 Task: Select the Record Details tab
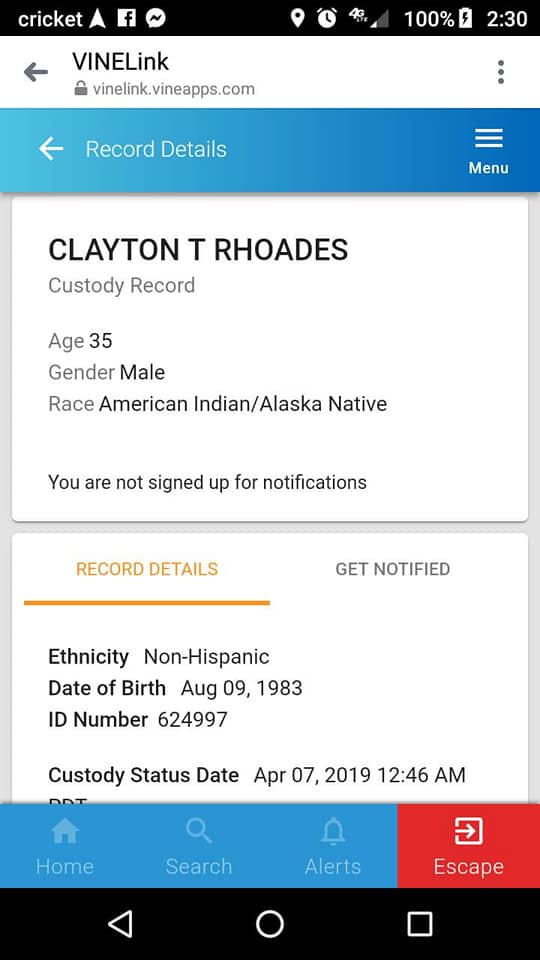pyautogui.click(x=147, y=569)
